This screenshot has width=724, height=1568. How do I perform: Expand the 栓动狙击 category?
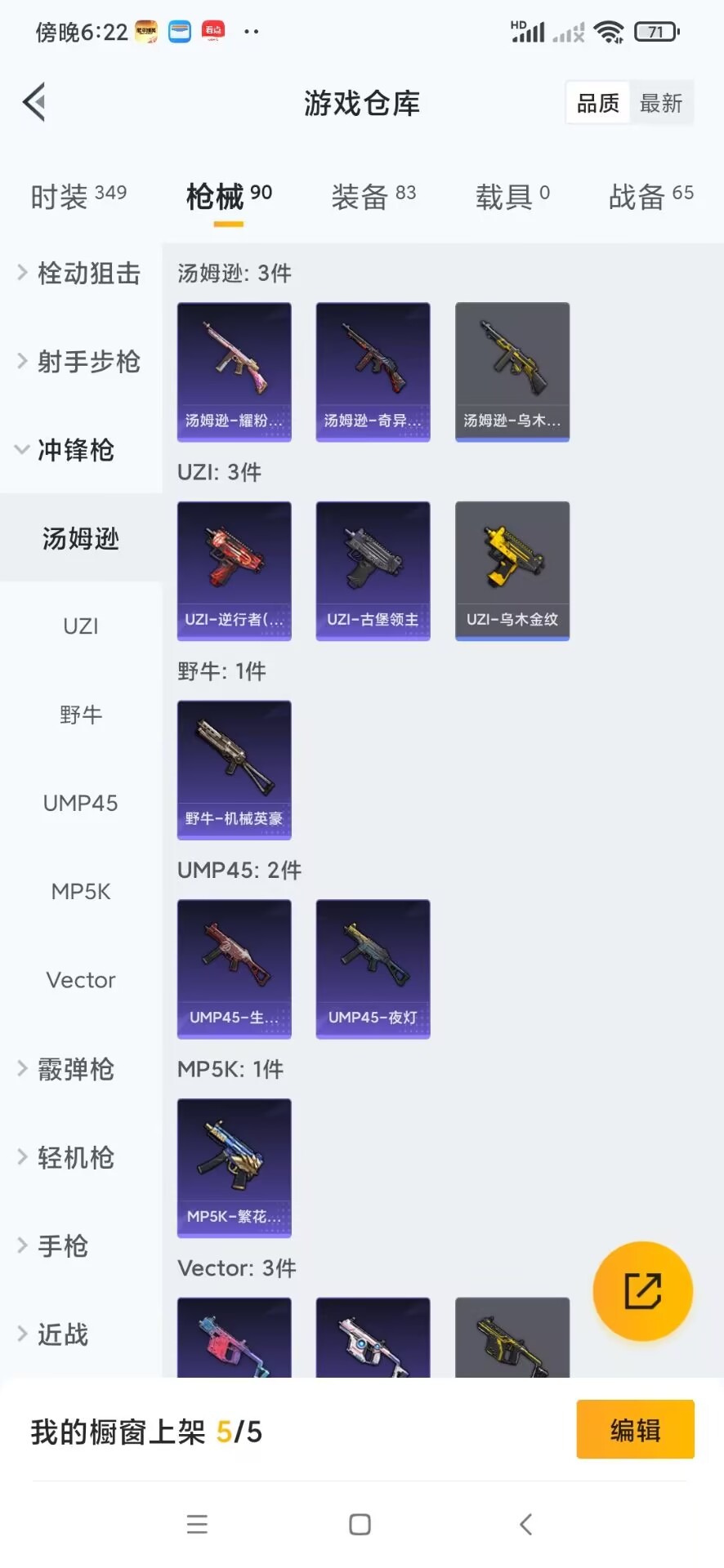pyautogui.click(x=80, y=273)
